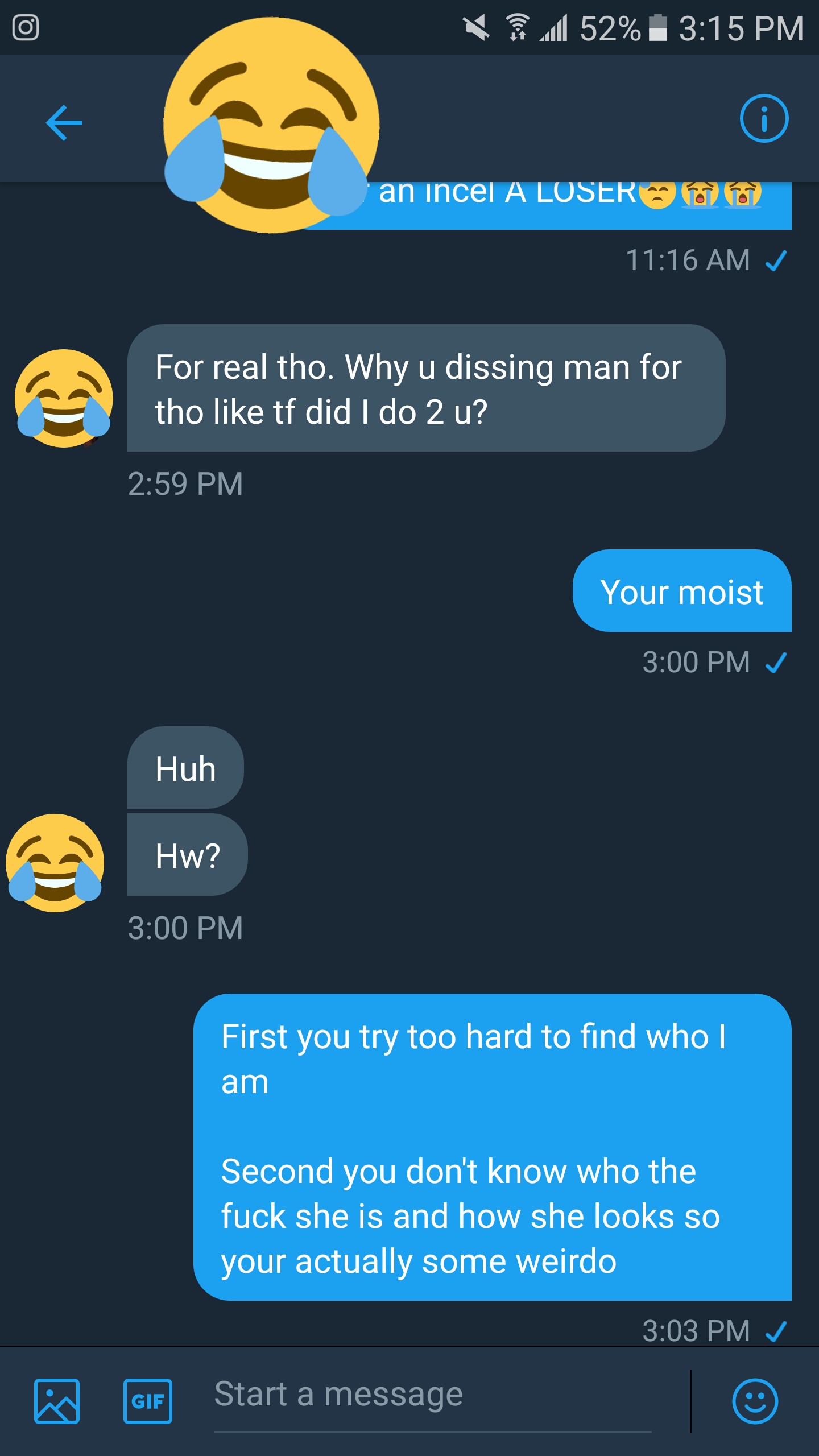Open the GIF picker
Screen dimensions: 819x1456
point(148,1401)
